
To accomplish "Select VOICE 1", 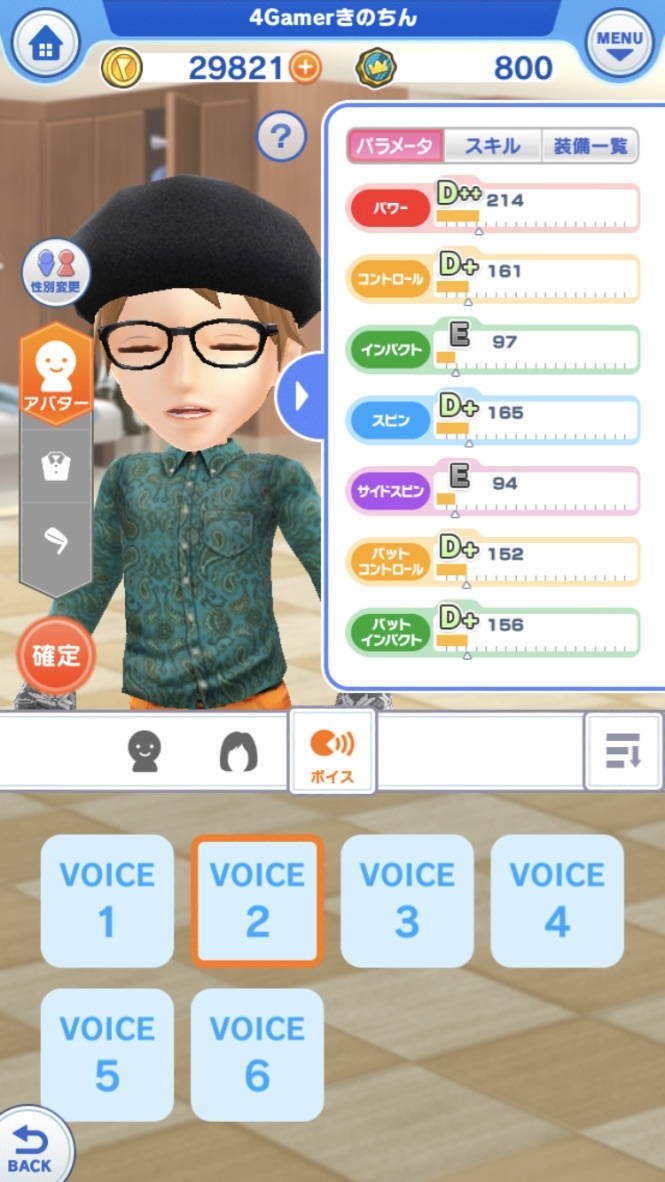I will coord(107,900).
